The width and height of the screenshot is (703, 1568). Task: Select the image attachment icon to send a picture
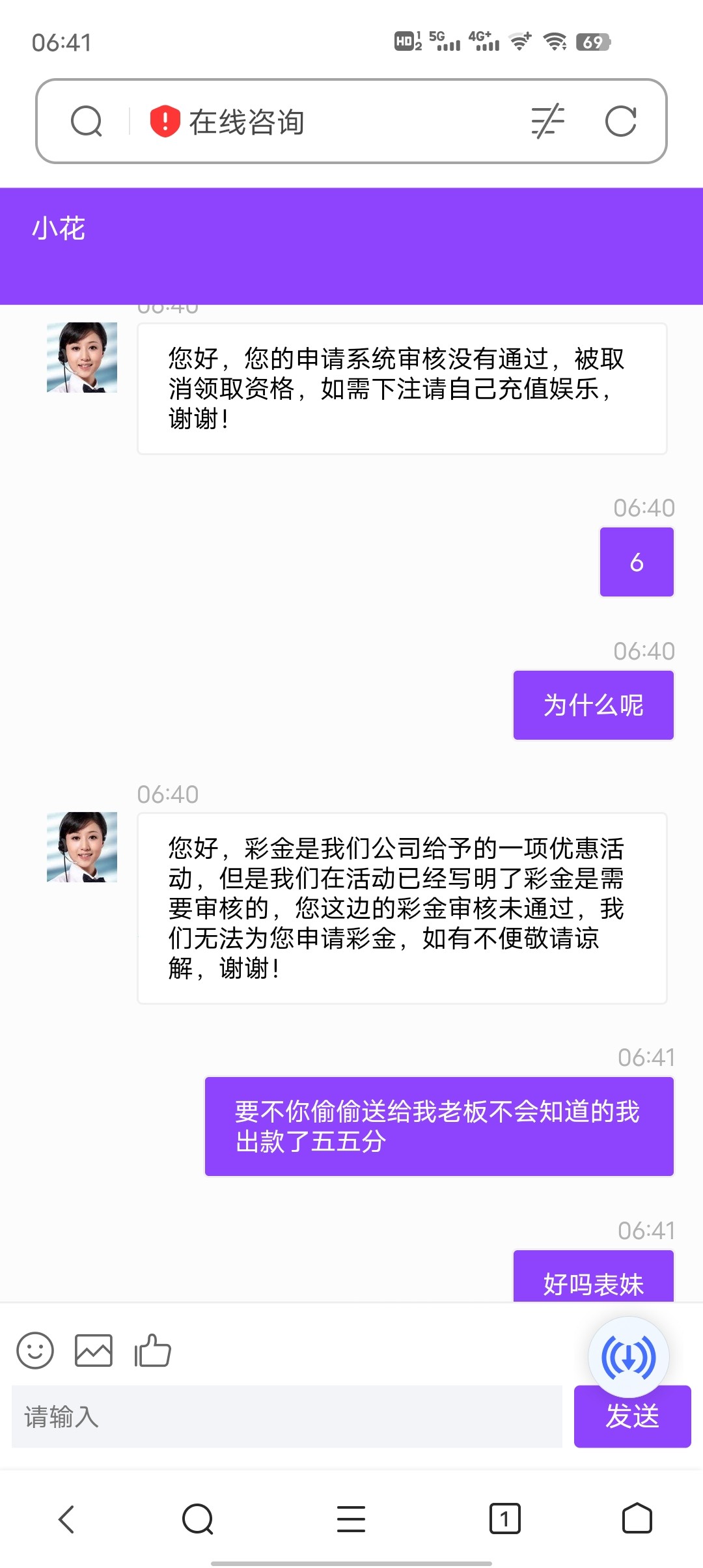(94, 1349)
